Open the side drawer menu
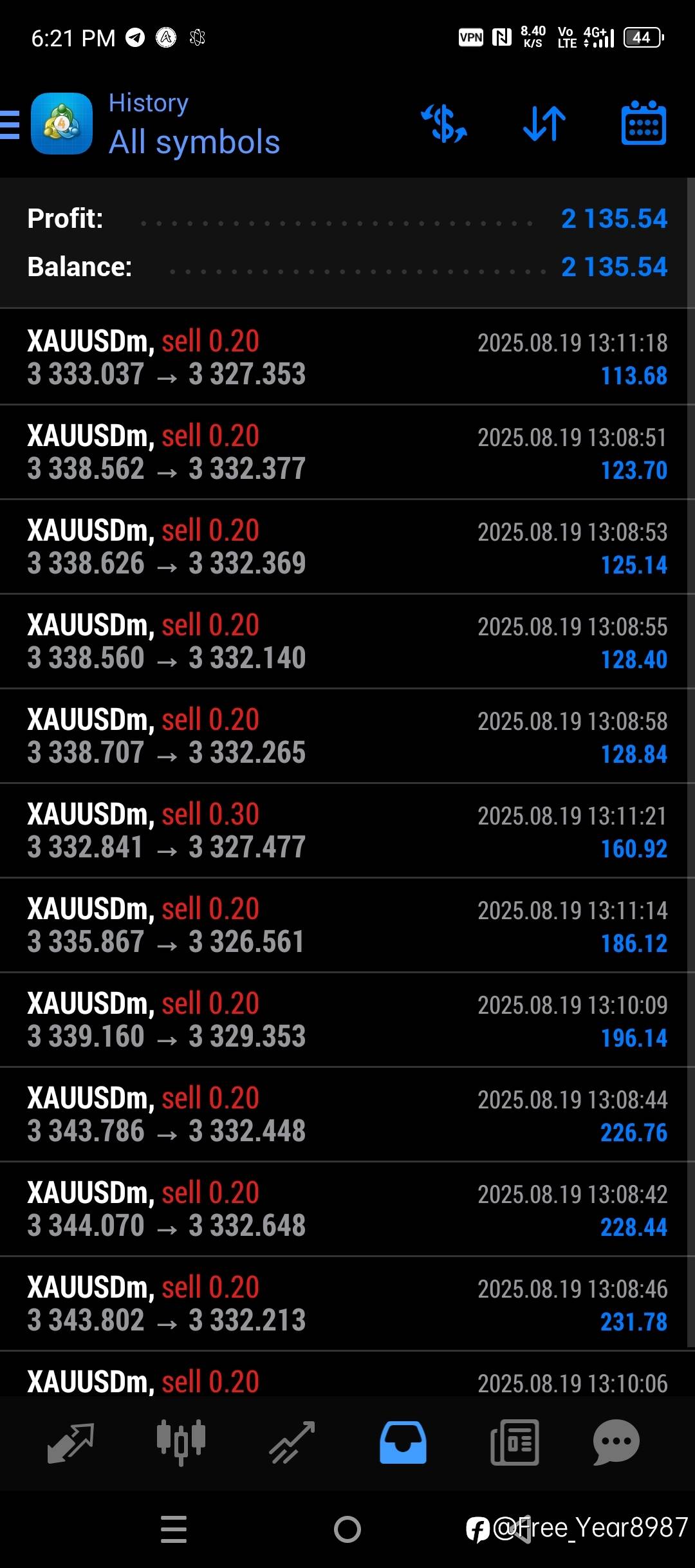The width and height of the screenshot is (695, 1568). tap(10, 124)
